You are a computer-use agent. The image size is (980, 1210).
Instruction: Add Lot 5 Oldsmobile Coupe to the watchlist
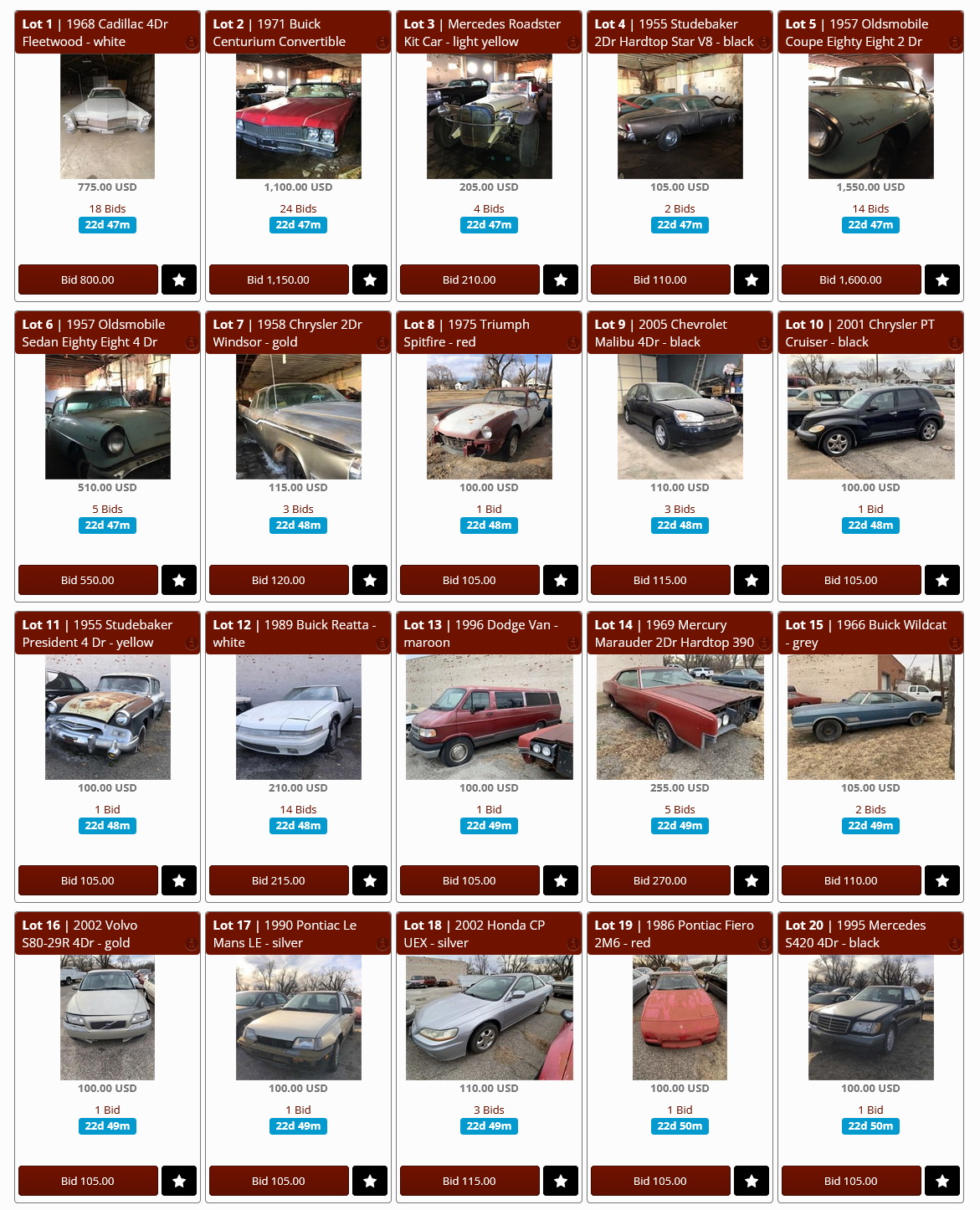[942, 279]
